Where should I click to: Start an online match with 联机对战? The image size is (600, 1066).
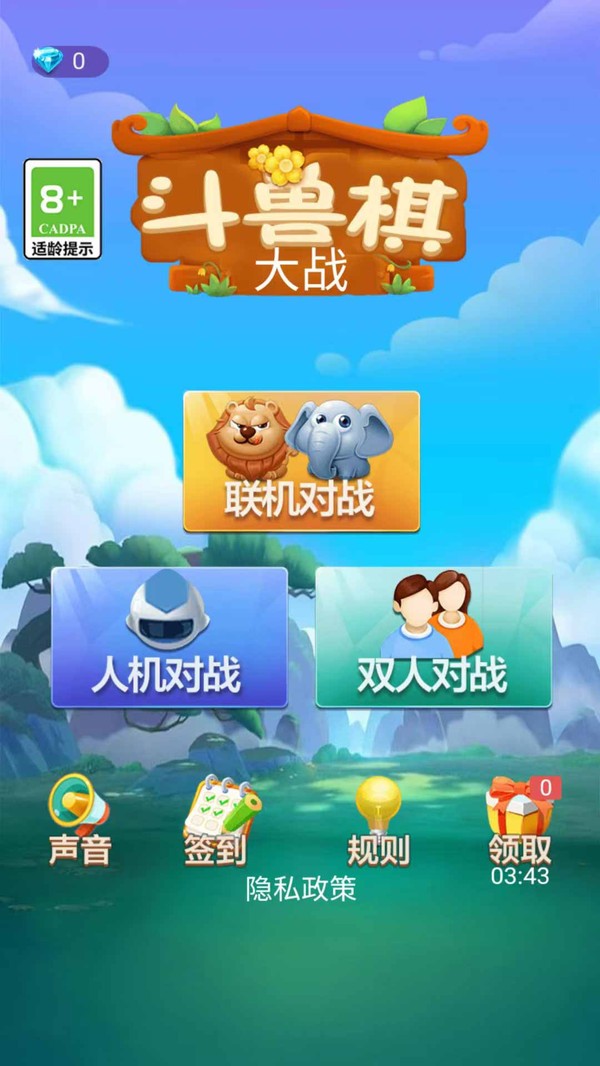301,462
